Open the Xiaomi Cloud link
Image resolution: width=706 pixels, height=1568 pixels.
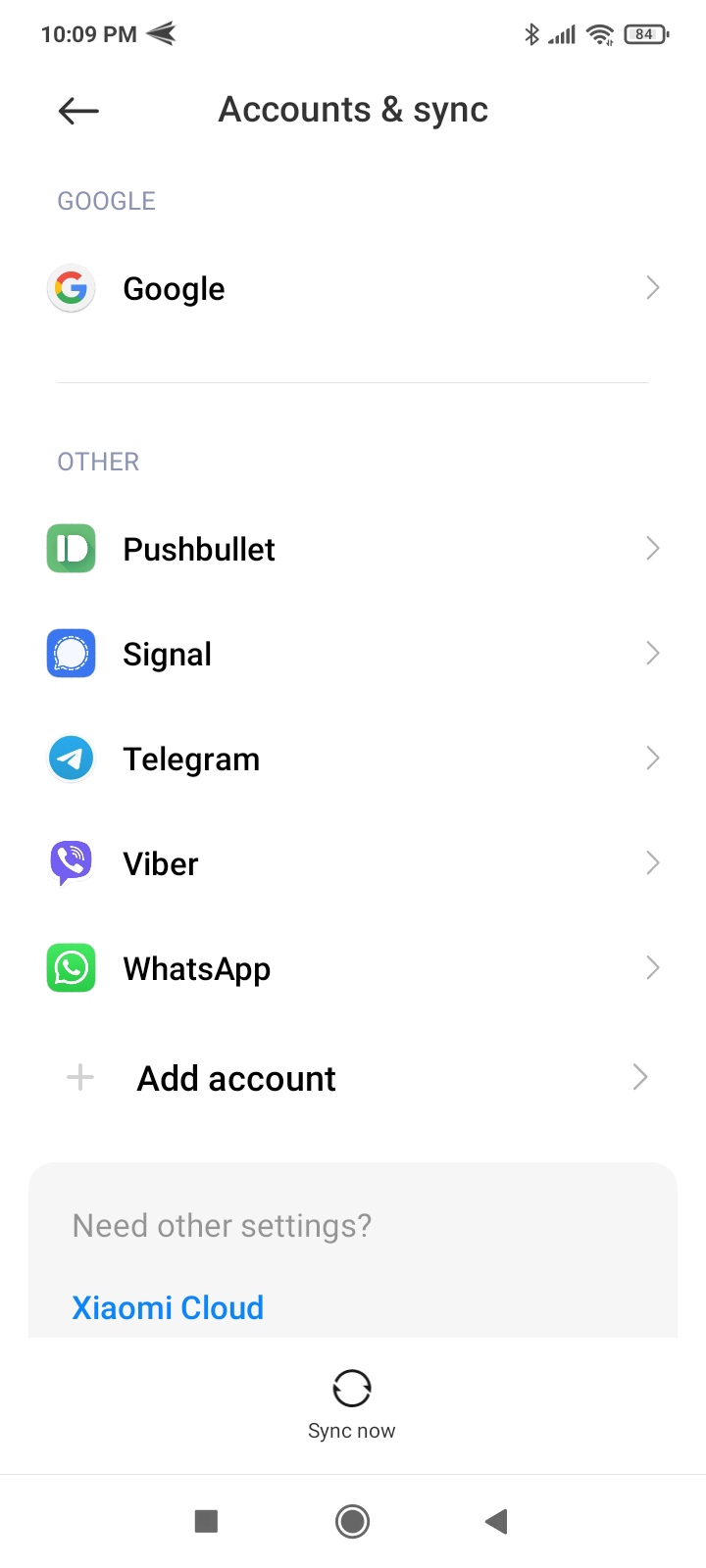coord(168,1307)
